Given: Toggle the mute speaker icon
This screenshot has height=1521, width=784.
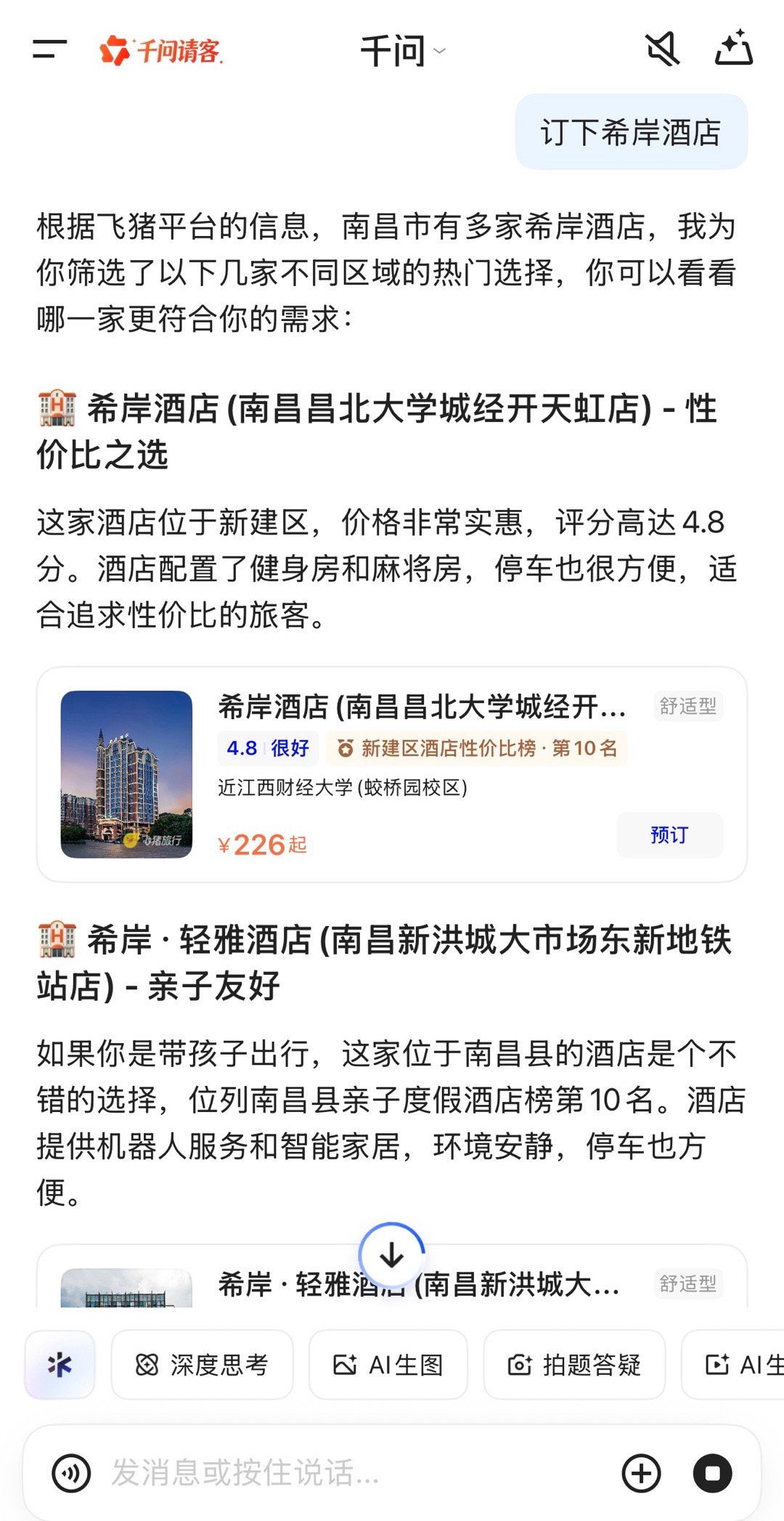Looking at the screenshot, I should [x=663, y=49].
